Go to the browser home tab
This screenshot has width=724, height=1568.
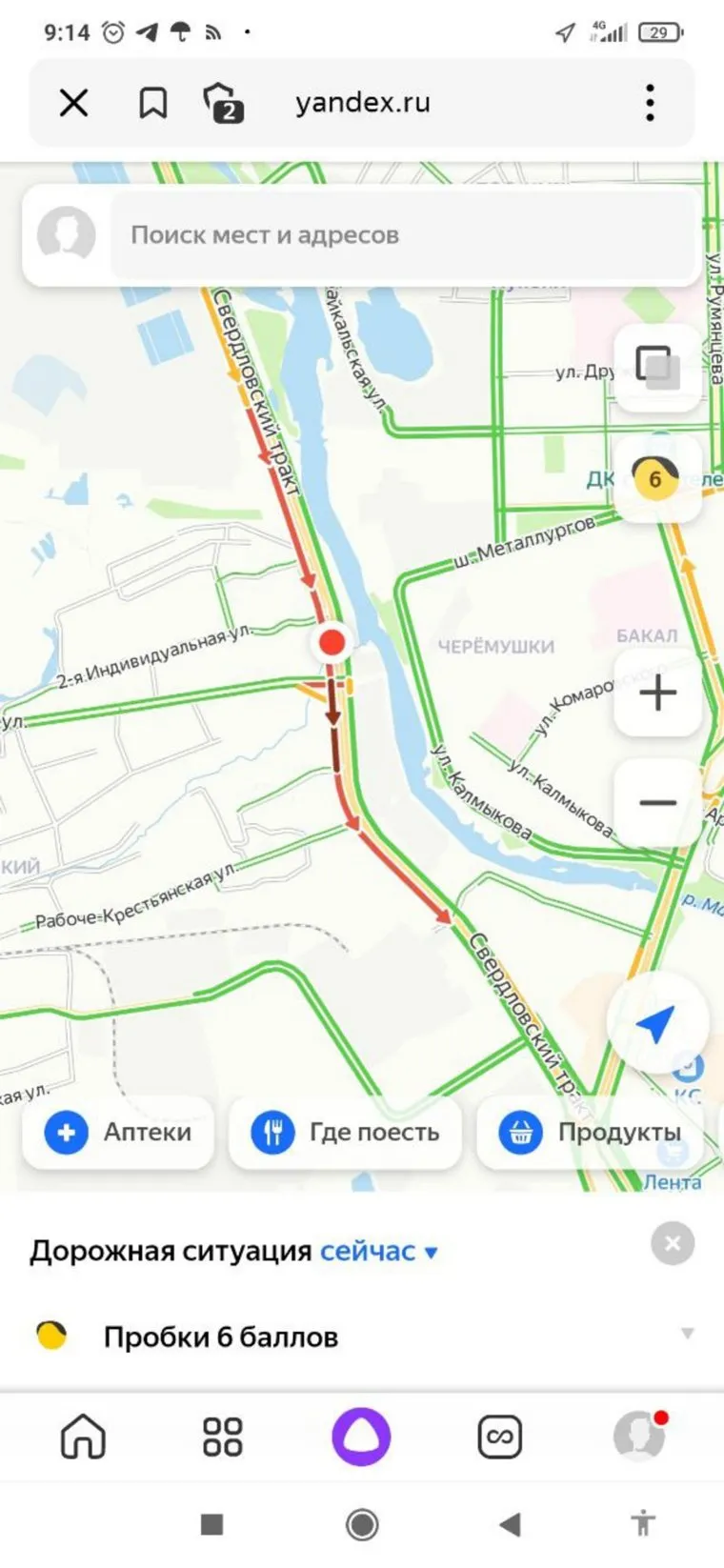83,1437
